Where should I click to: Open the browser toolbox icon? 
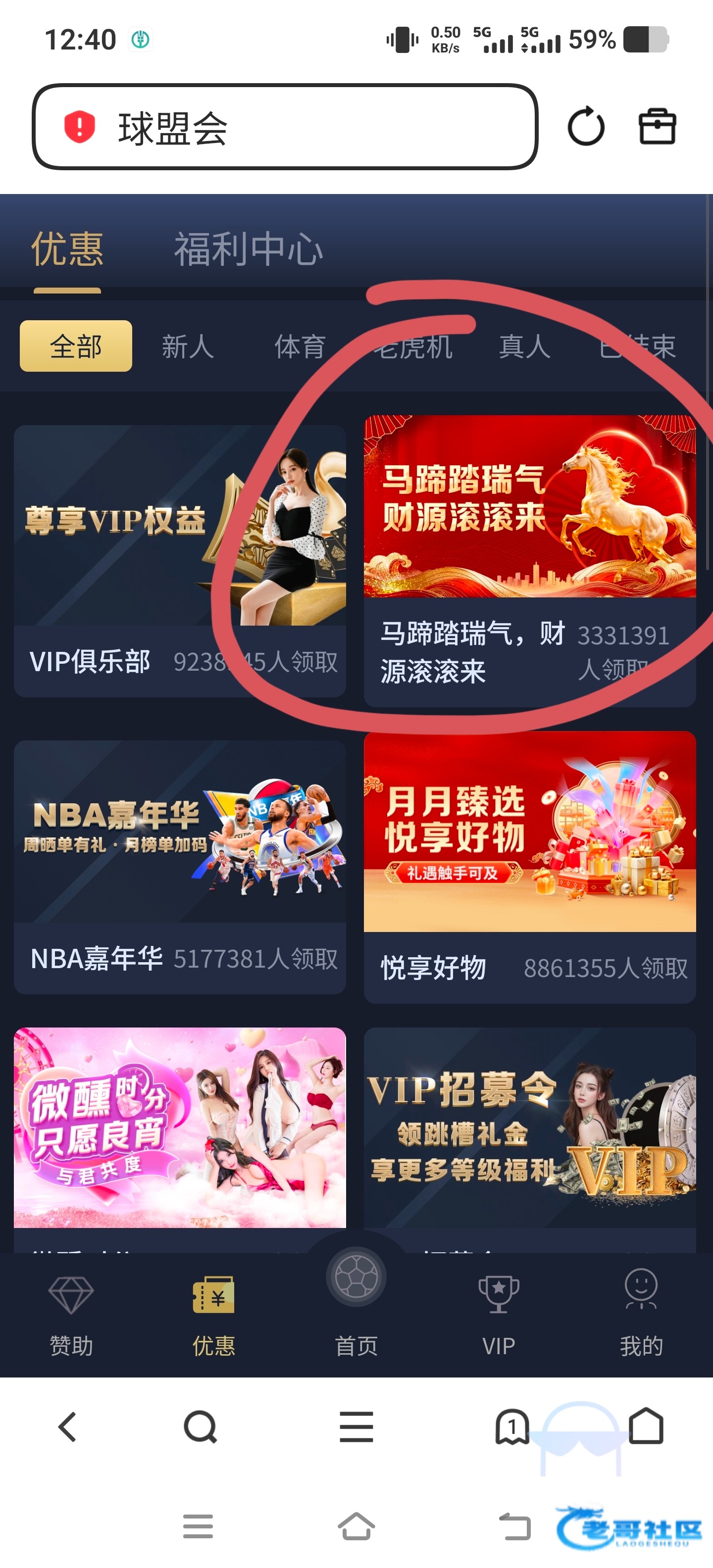click(657, 127)
